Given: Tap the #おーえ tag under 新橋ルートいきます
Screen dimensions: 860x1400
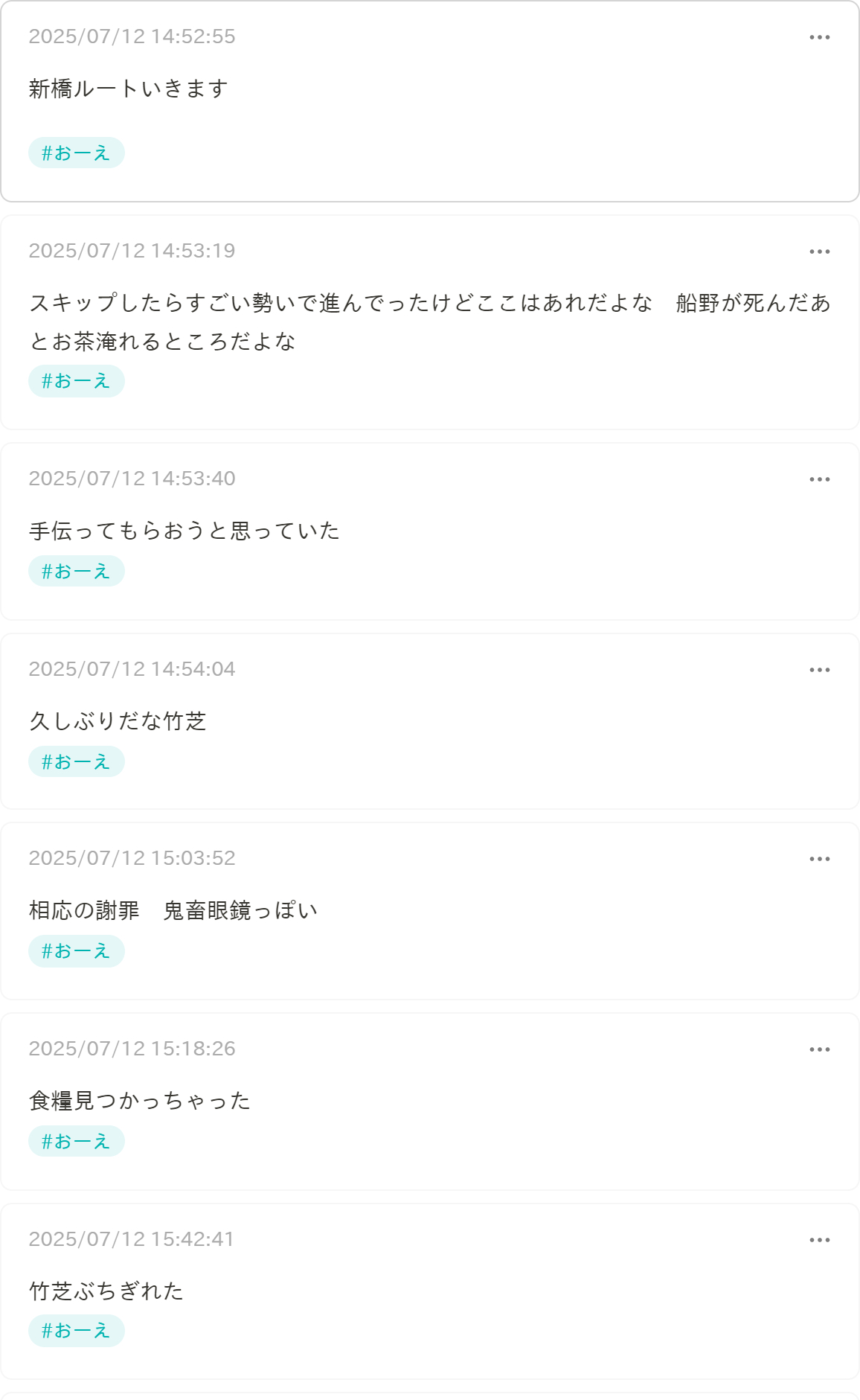Looking at the screenshot, I should (x=77, y=153).
